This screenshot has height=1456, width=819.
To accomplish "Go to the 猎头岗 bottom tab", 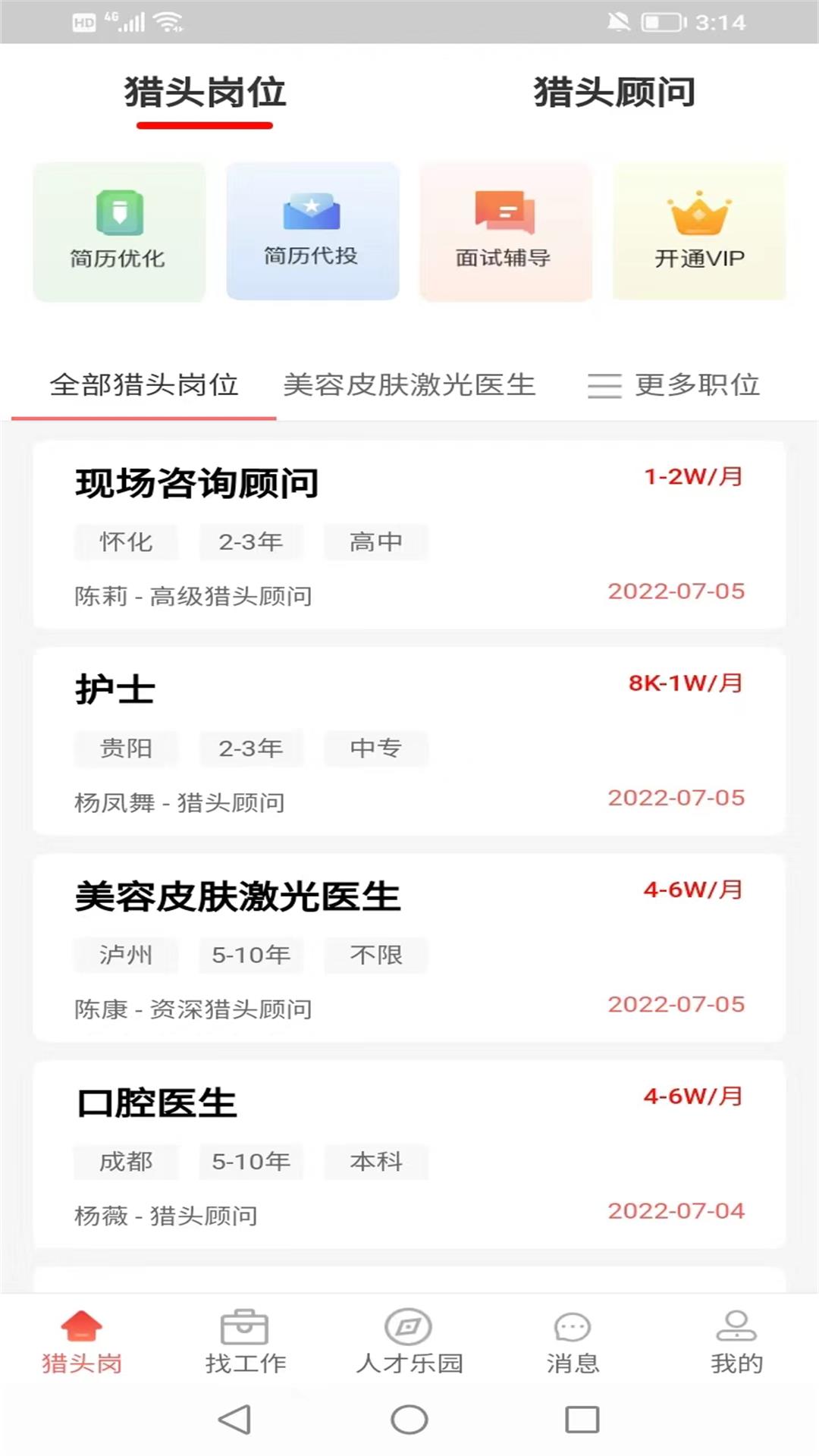I will (x=82, y=1344).
